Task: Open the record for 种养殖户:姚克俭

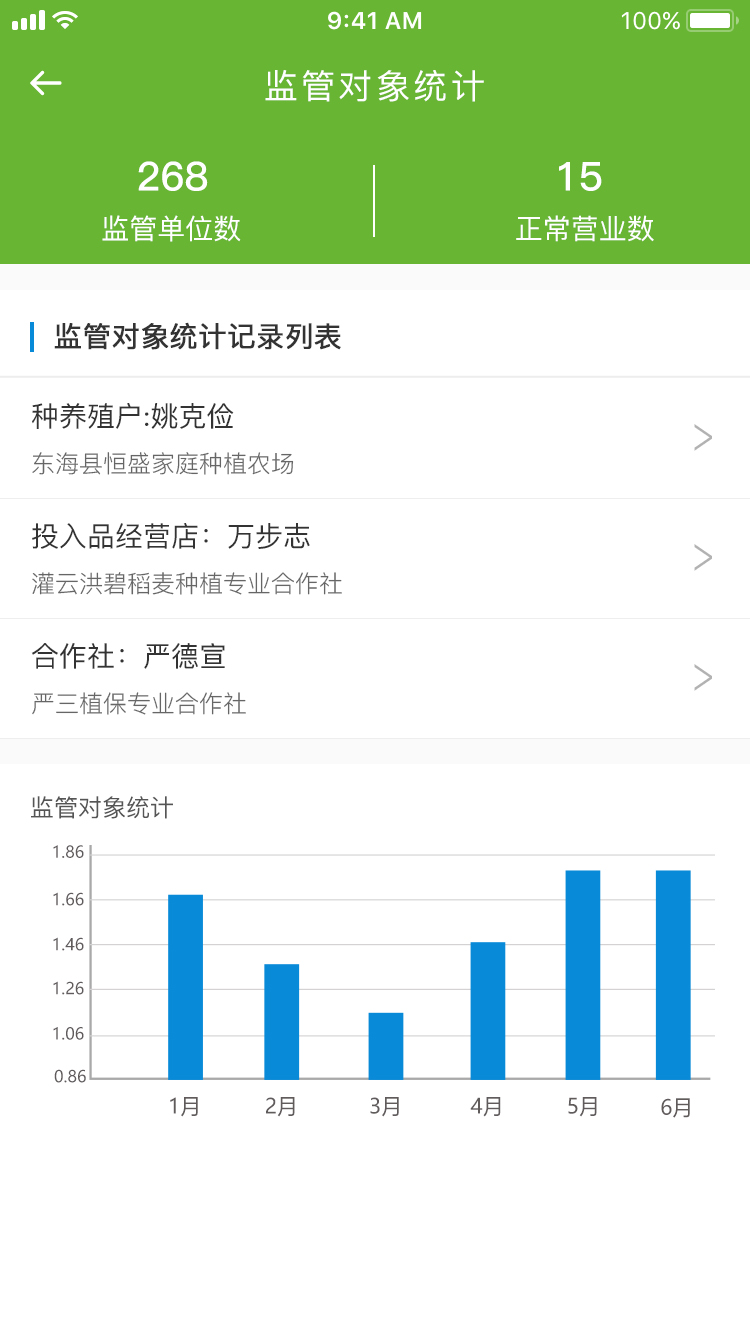Action: 374,438
